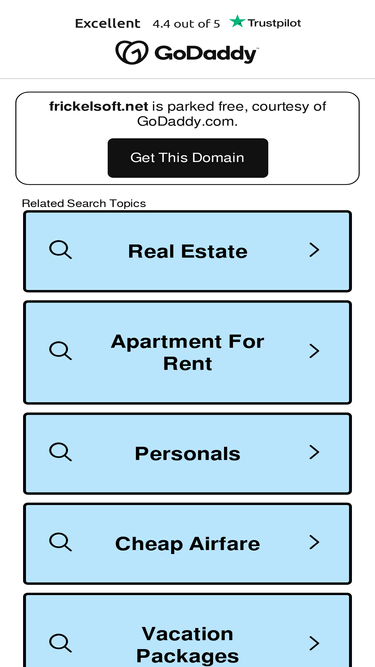375x667 pixels.
Task: Open the Trustpilot rating link
Action: coord(188,23)
